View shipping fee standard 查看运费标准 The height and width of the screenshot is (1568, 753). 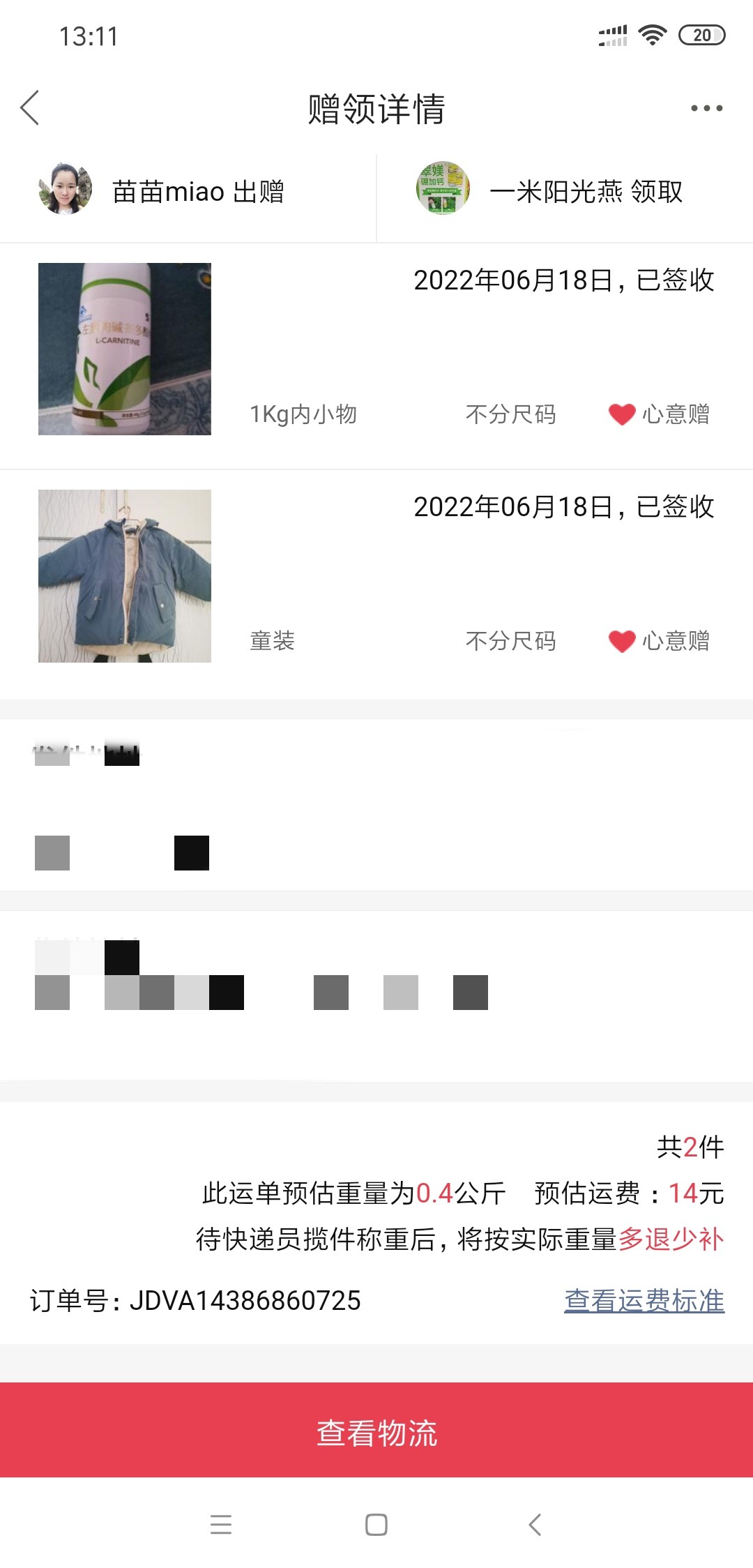644,1300
